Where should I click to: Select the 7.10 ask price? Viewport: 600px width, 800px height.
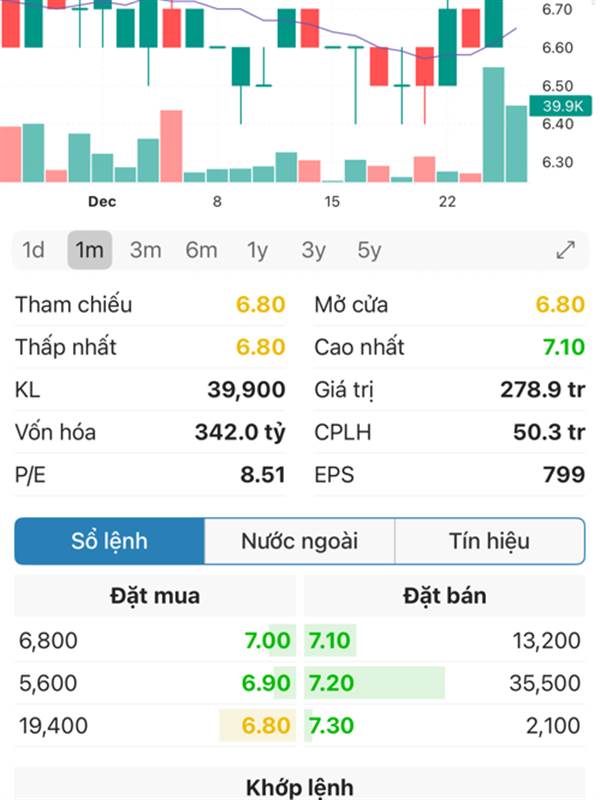point(331,640)
